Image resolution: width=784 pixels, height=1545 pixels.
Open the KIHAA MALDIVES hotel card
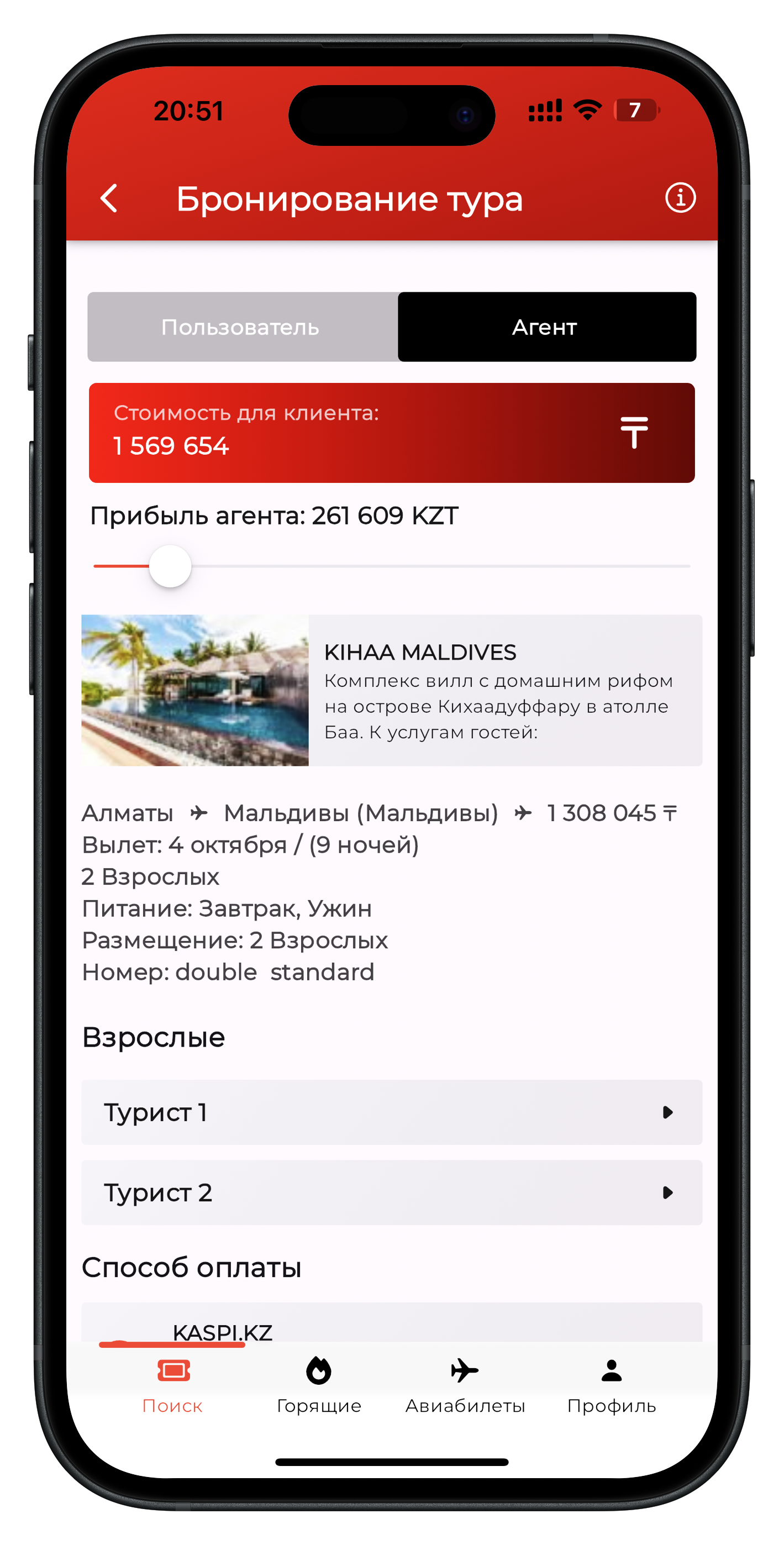click(x=392, y=690)
